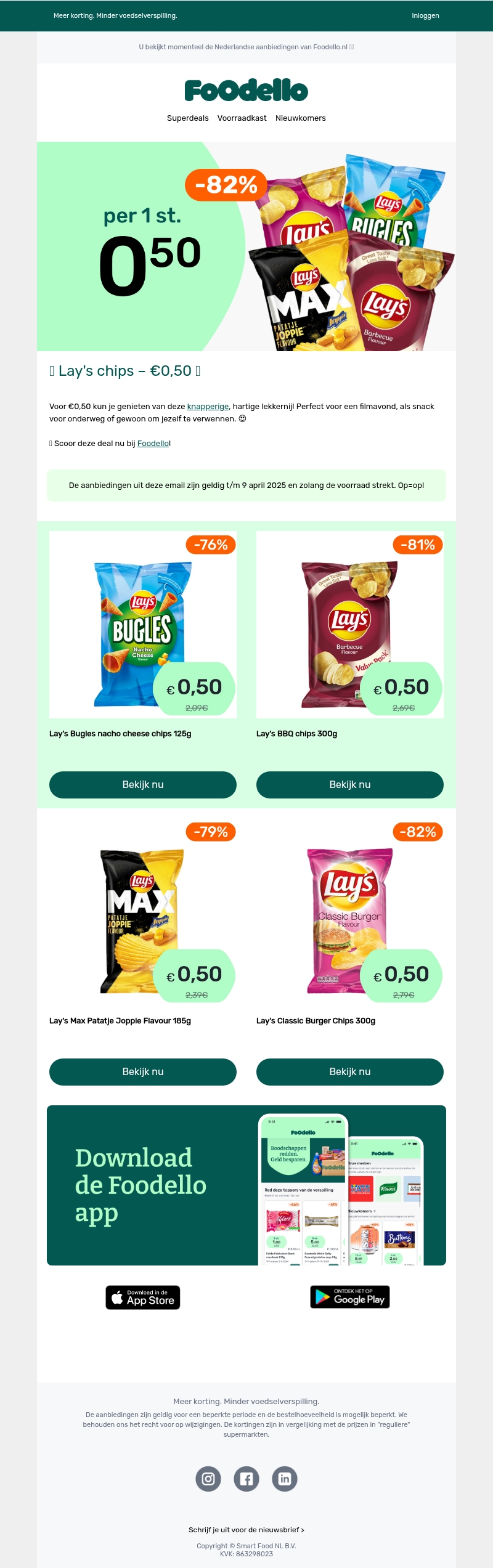Tap Bekijk nu for Lay's BBQ chips
The width and height of the screenshot is (493, 1568).
tap(350, 784)
